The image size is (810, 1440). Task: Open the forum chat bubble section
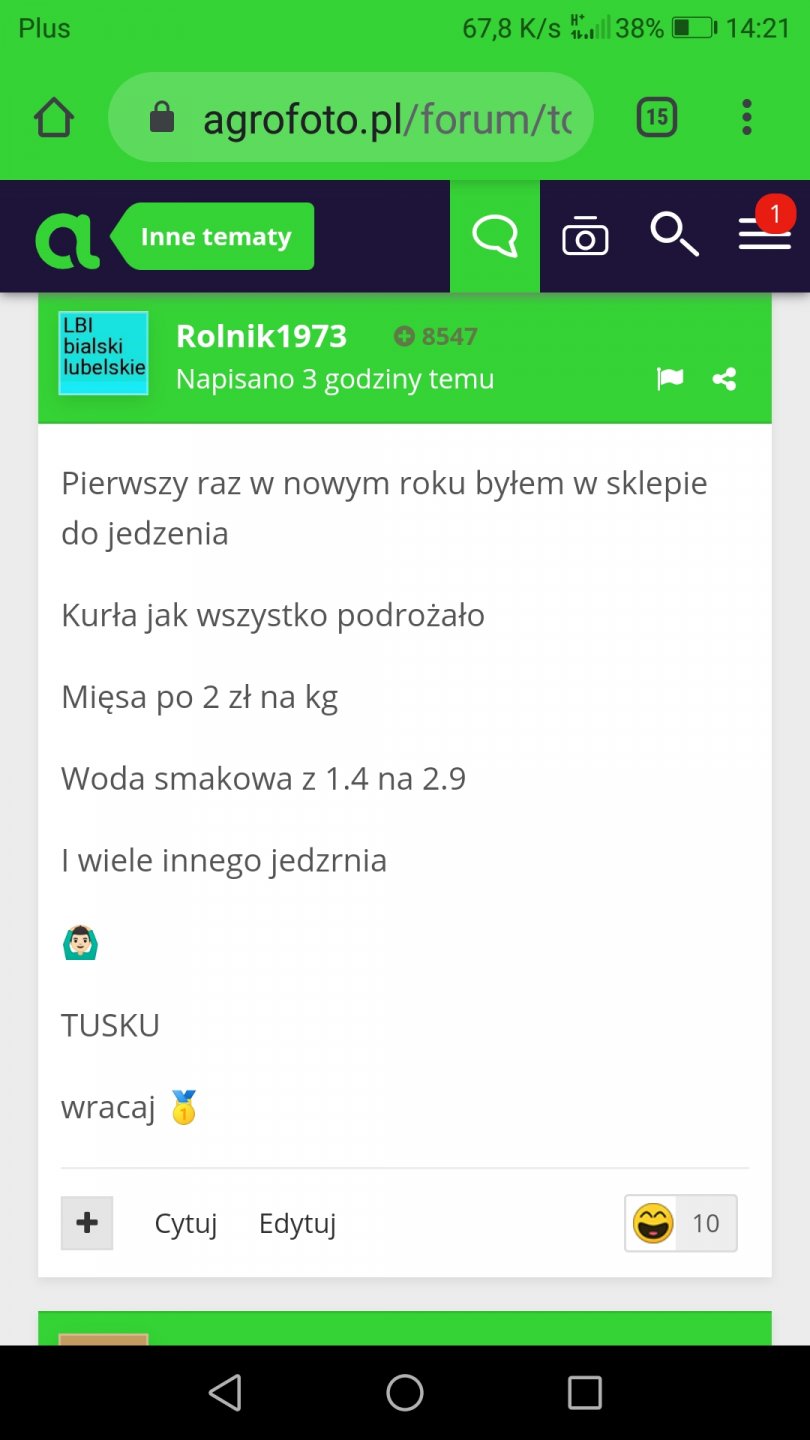495,237
